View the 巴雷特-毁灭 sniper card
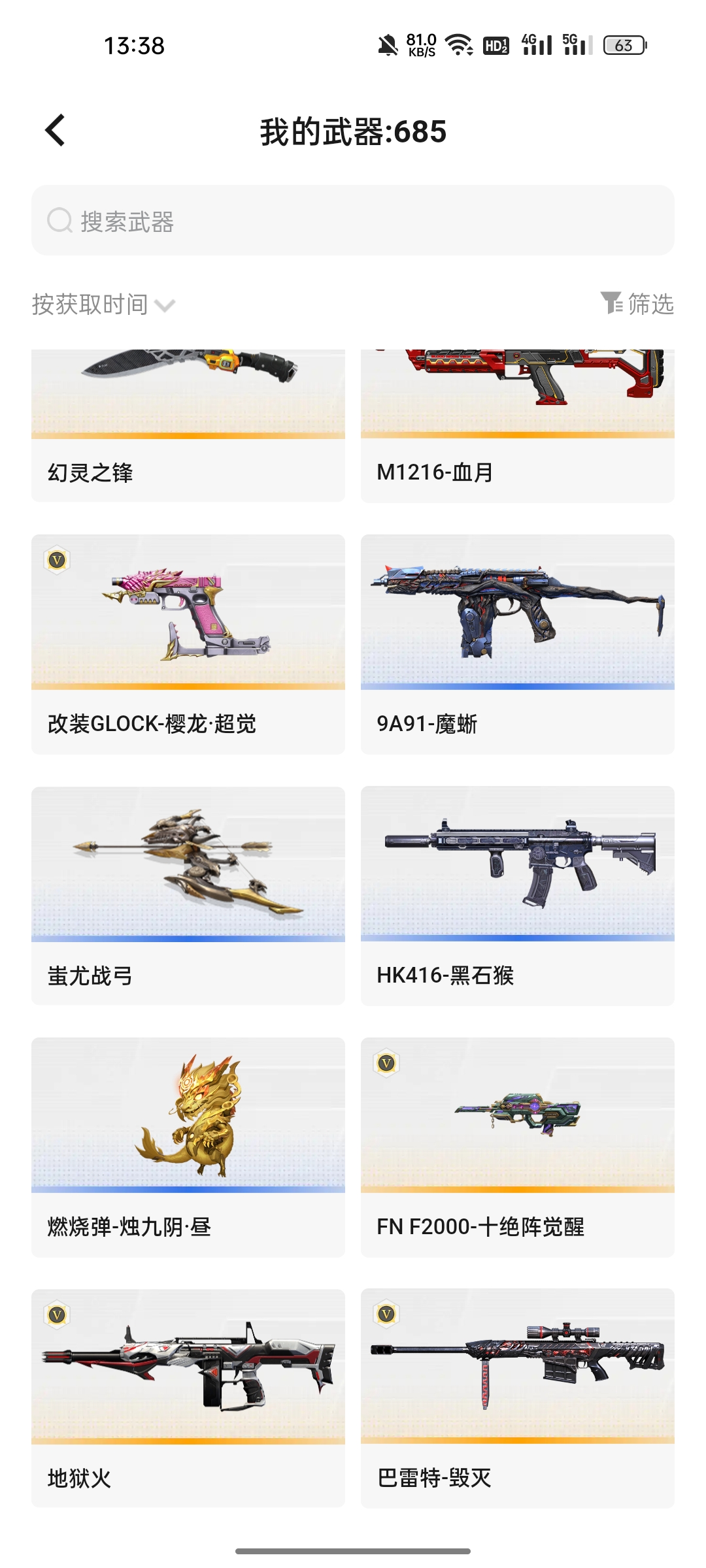The height and width of the screenshot is (1568, 706). pyautogui.click(x=517, y=1398)
